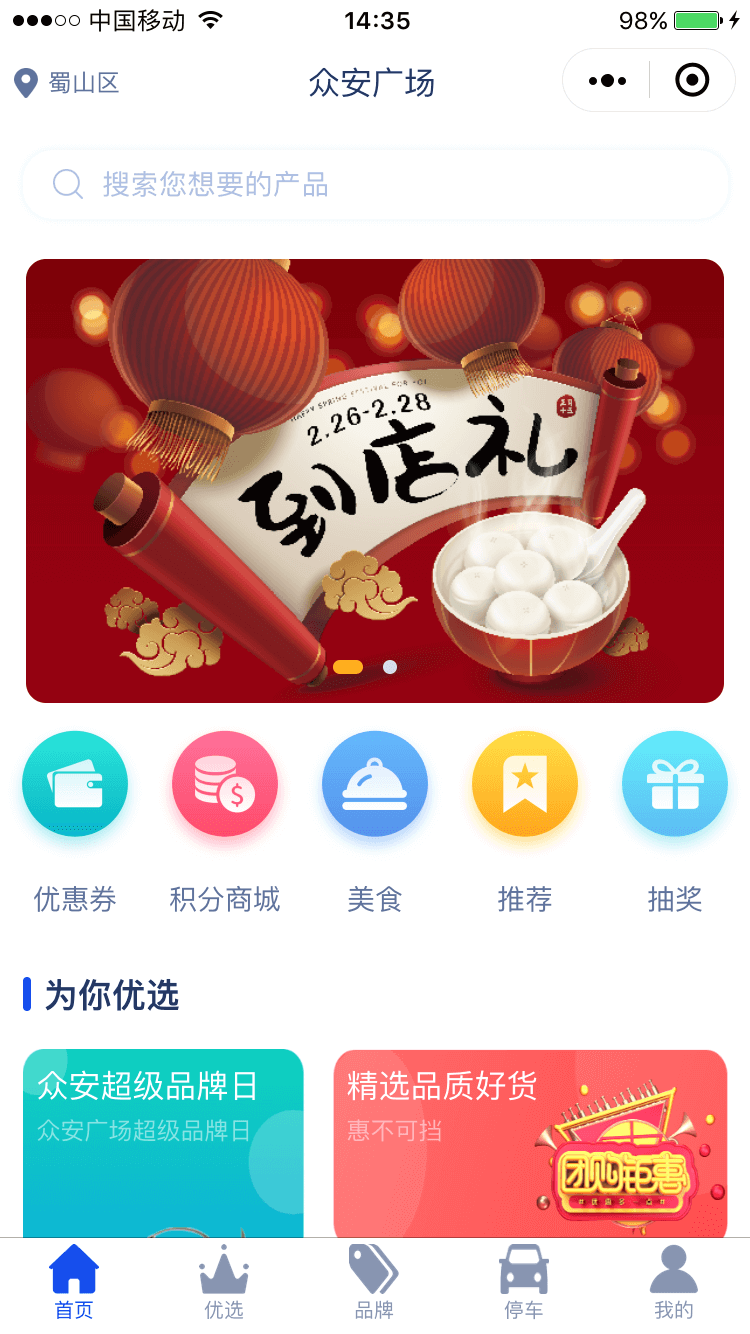Open the 优惠券 coupon wallet icon
The image size is (750, 1334).
pyautogui.click(x=75, y=783)
